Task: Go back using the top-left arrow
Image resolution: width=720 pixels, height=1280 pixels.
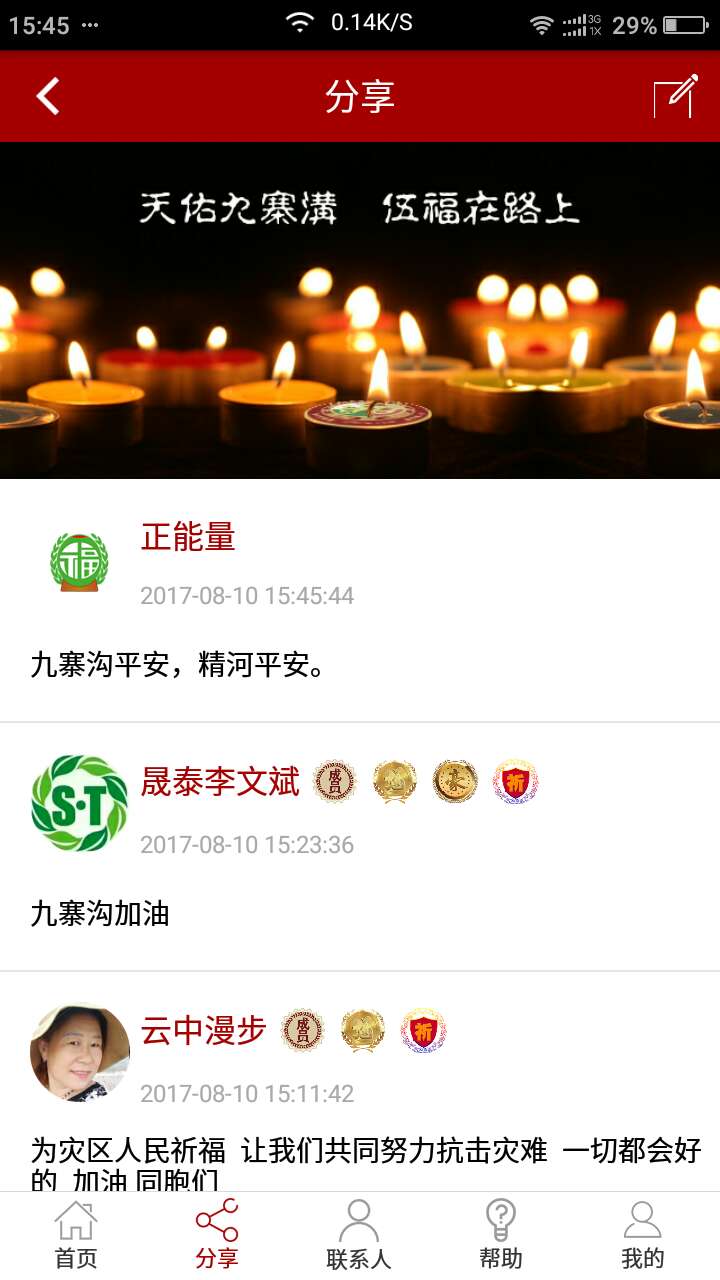Action: [x=48, y=97]
